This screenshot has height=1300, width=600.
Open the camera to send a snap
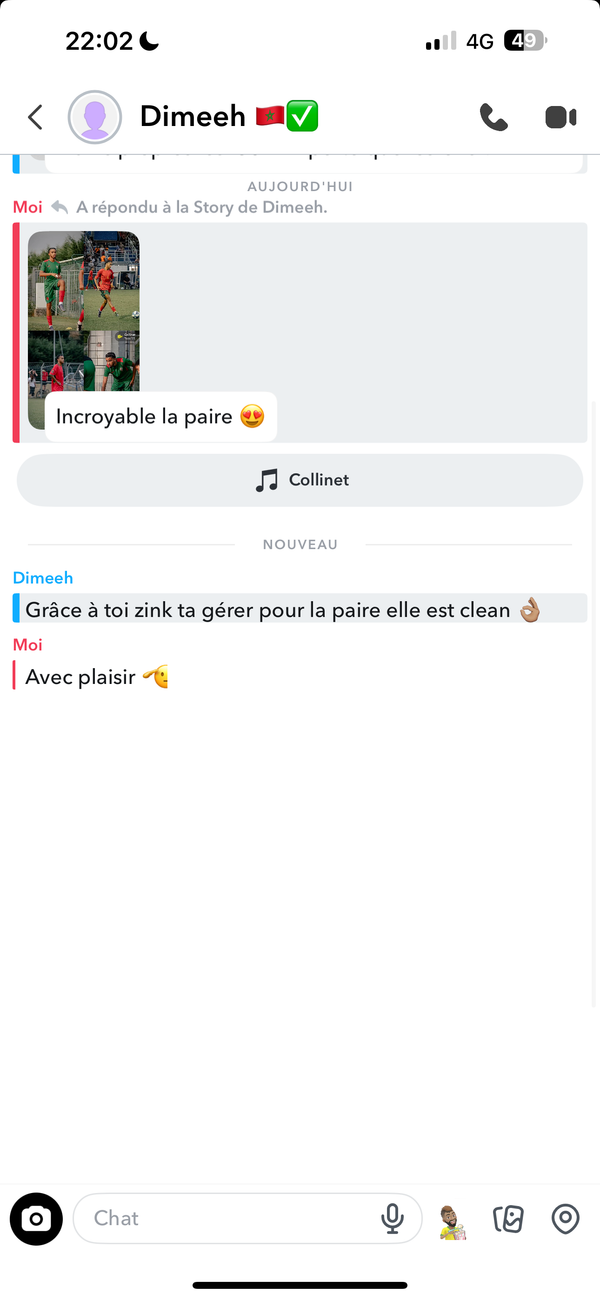click(36, 1218)
